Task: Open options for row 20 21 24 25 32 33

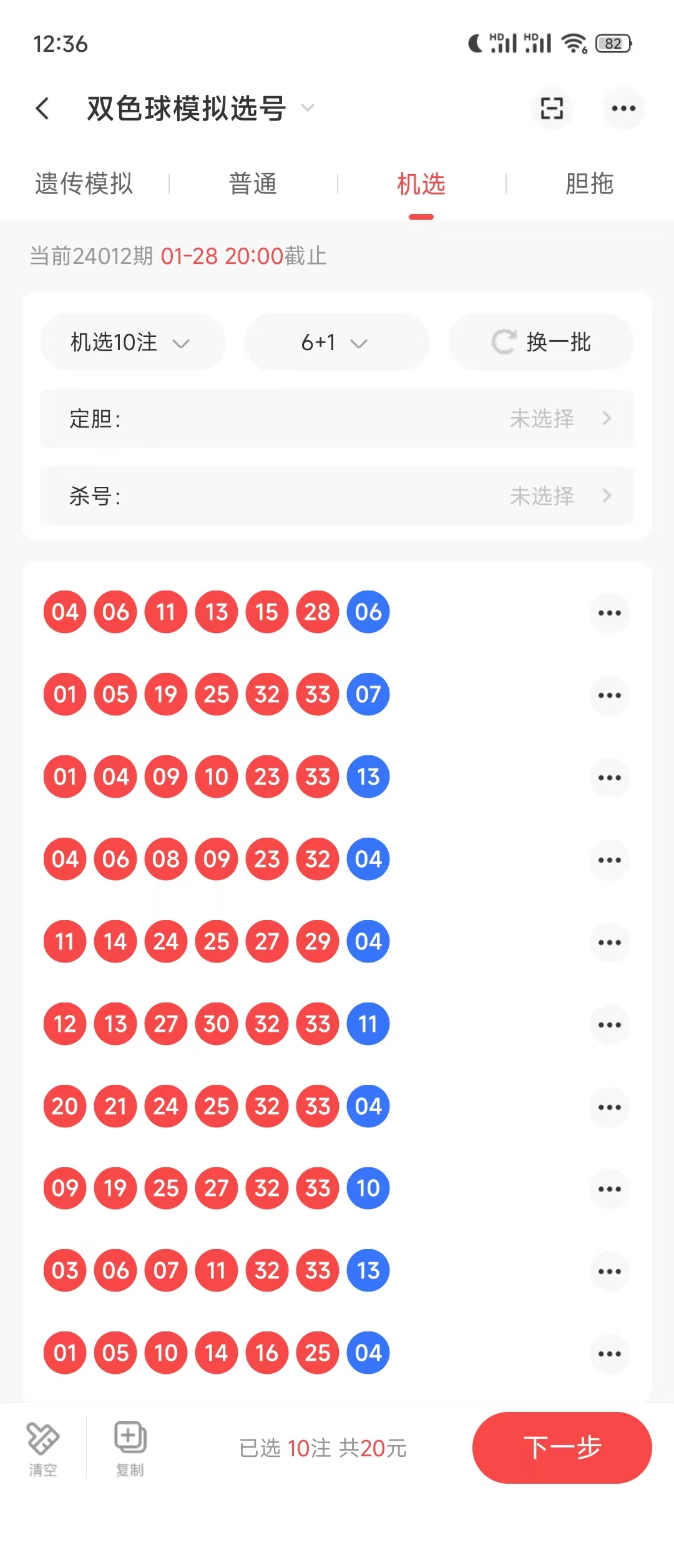Action: tap(609, 1107)
